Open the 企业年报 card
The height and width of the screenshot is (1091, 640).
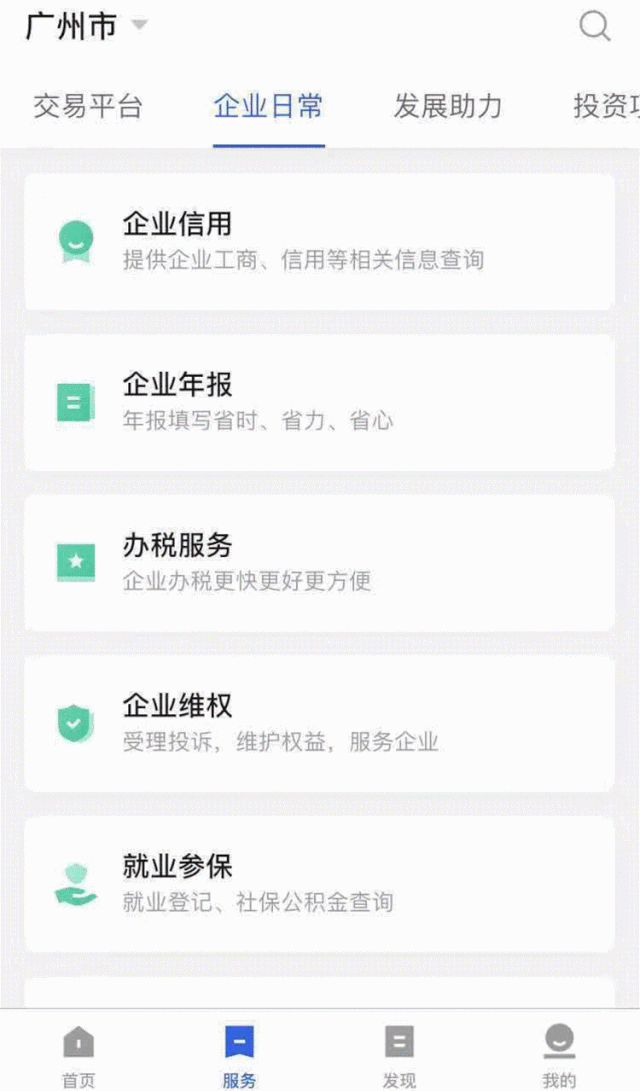click(x=319, y=402)
